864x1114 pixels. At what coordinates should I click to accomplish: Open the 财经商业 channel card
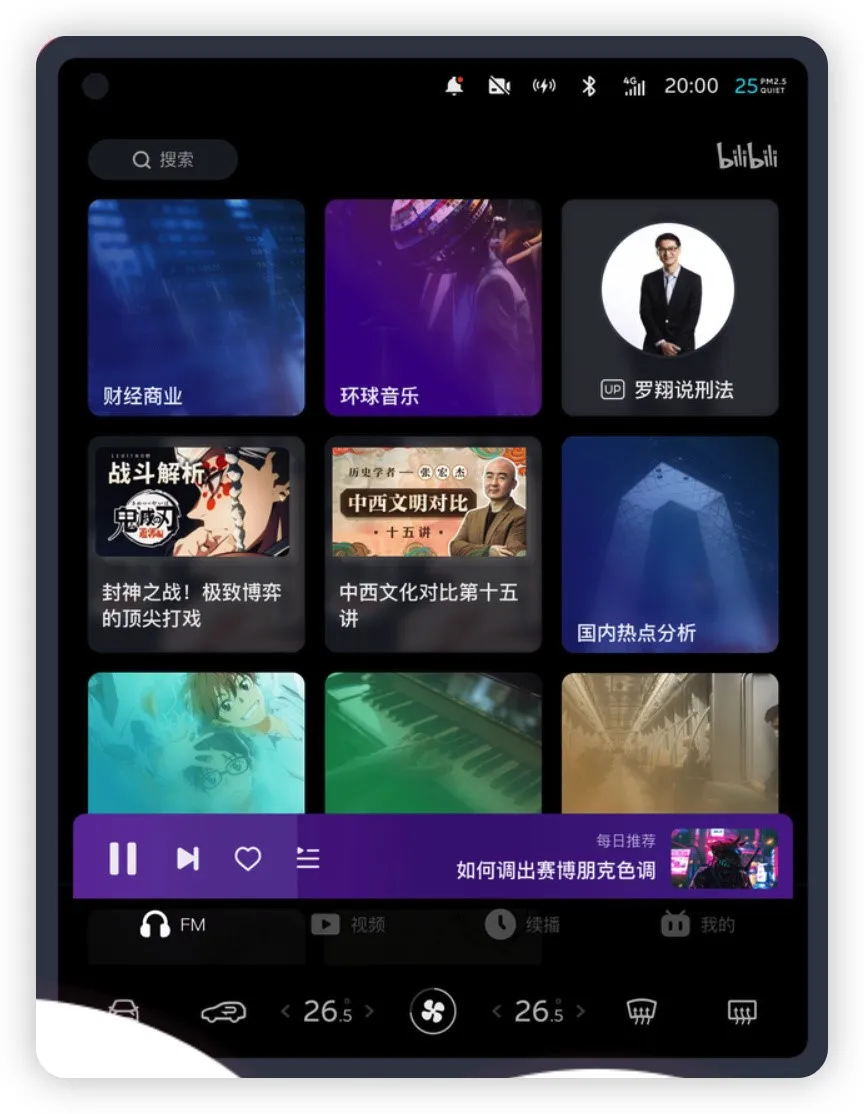pyautogui.click(x=196, y=307)
